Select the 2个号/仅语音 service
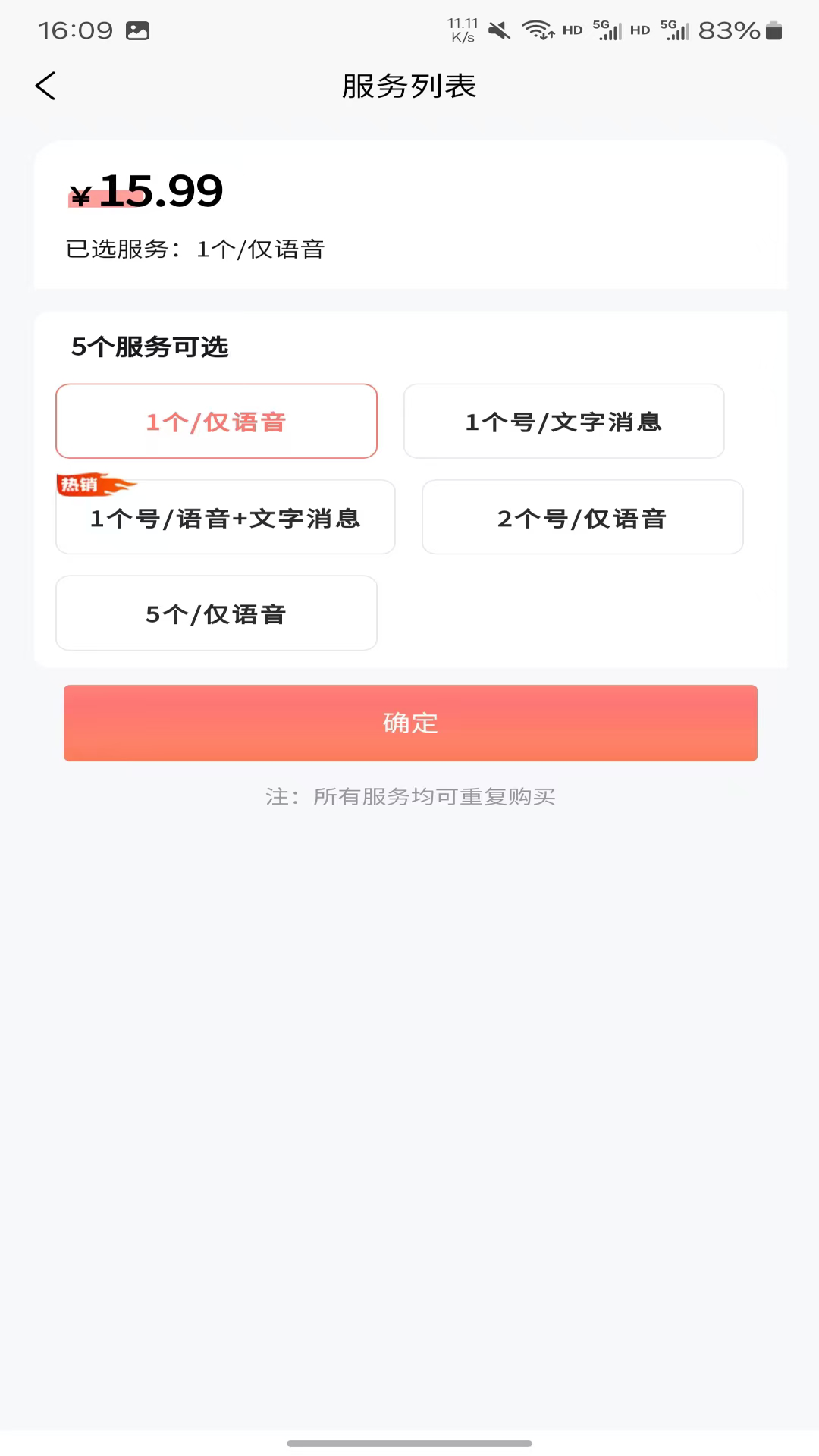The height and width of the screenshot is (1456, 819). click(x=582, y=517)
